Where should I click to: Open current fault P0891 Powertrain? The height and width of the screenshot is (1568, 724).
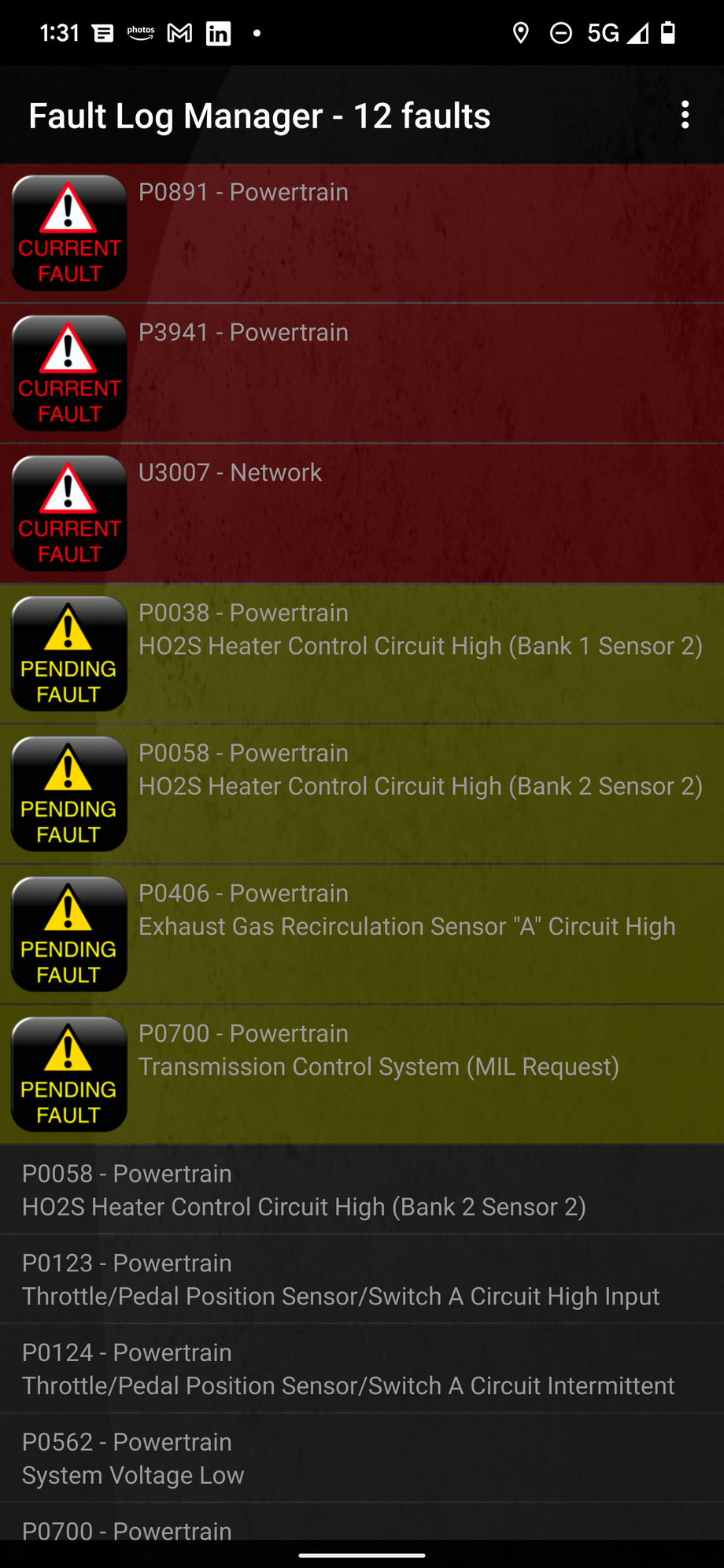pyautogui.click(x=362, y=233)
